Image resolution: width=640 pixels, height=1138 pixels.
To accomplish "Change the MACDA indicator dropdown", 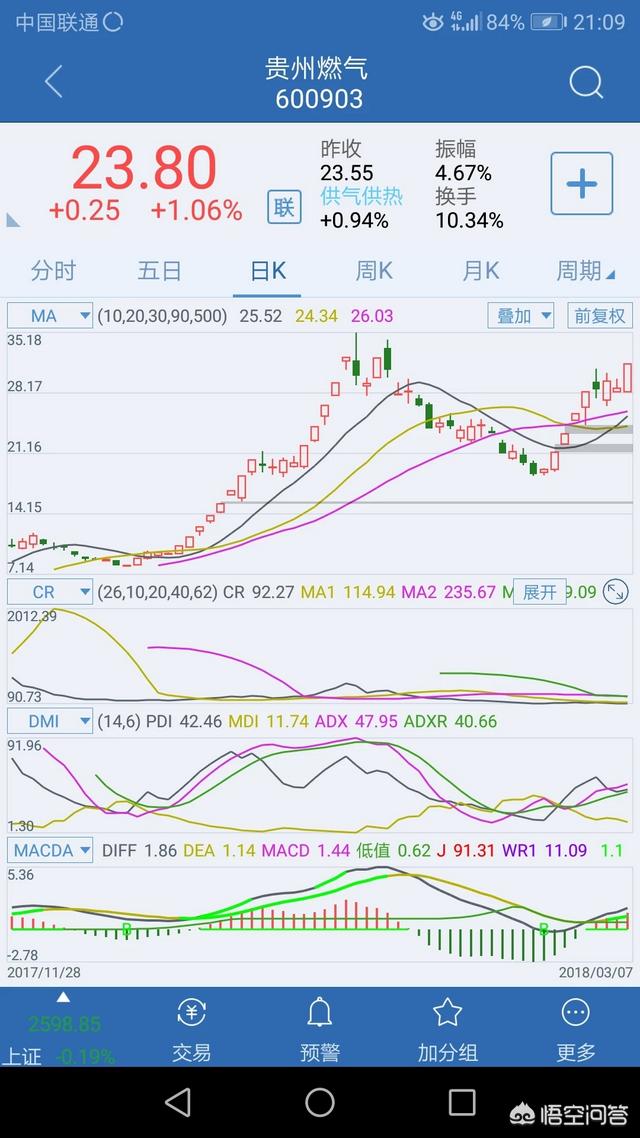I will pos(50,850).
